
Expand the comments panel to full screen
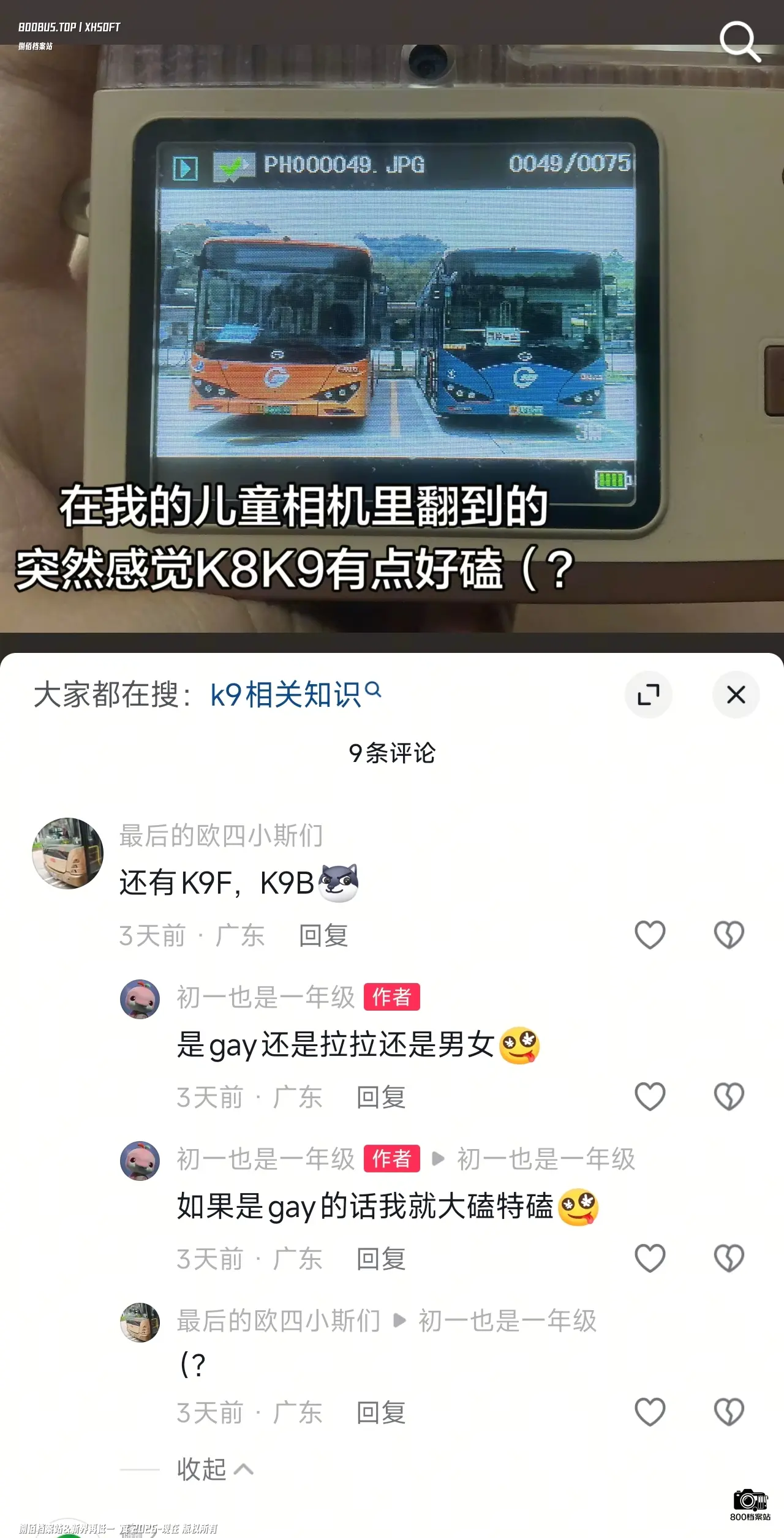coord(649,695)
